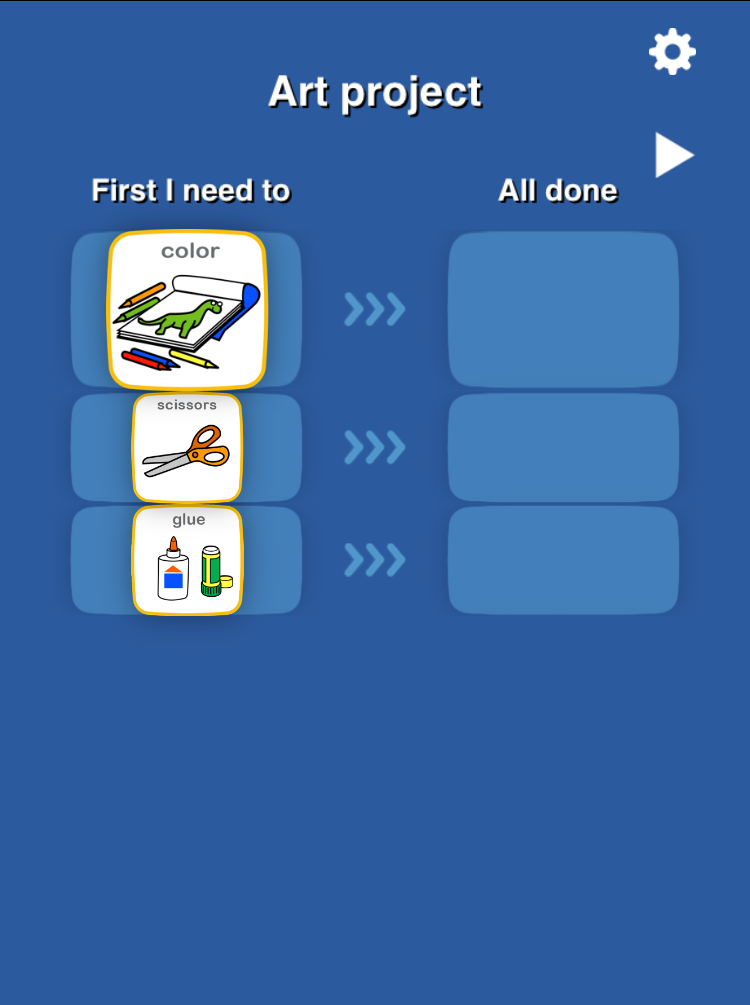Select the 'All done' column header
Viewport: 750px width, 1005px height.
[x=556, y=190]
